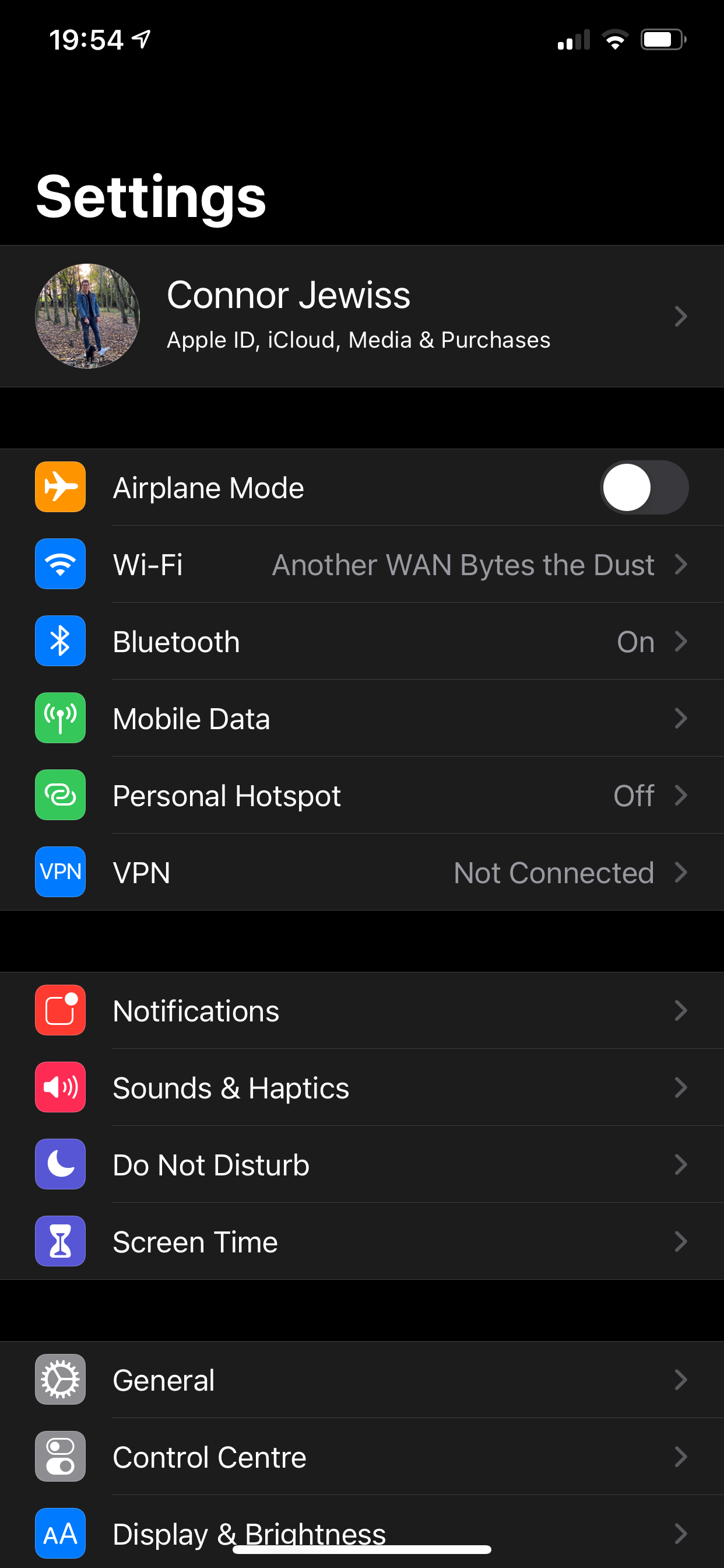Screen dimensions: 724x1568
Task: Tap the Airplane Mode airplane icon
Action: click(60, 487)
